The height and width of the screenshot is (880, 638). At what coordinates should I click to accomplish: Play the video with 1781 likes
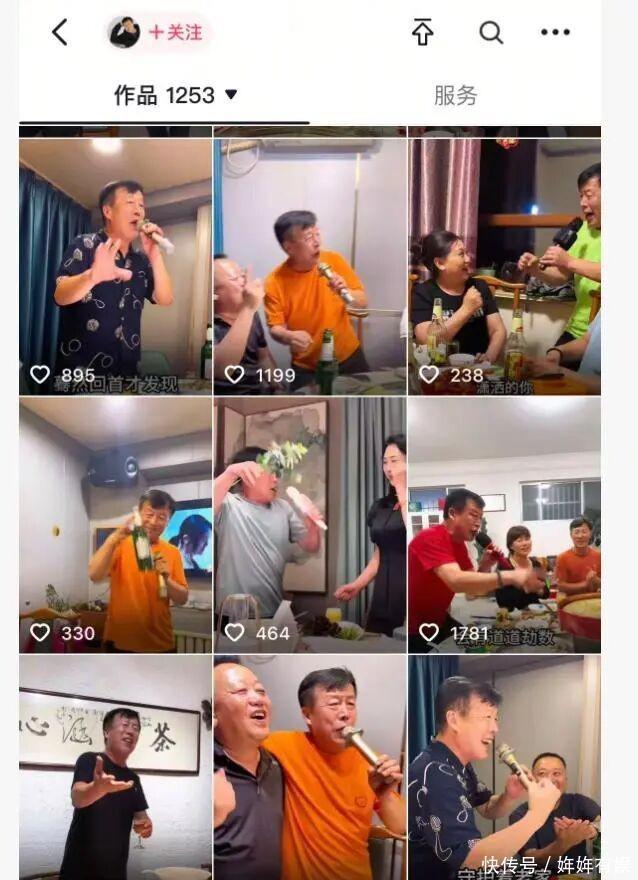[504, 525]
